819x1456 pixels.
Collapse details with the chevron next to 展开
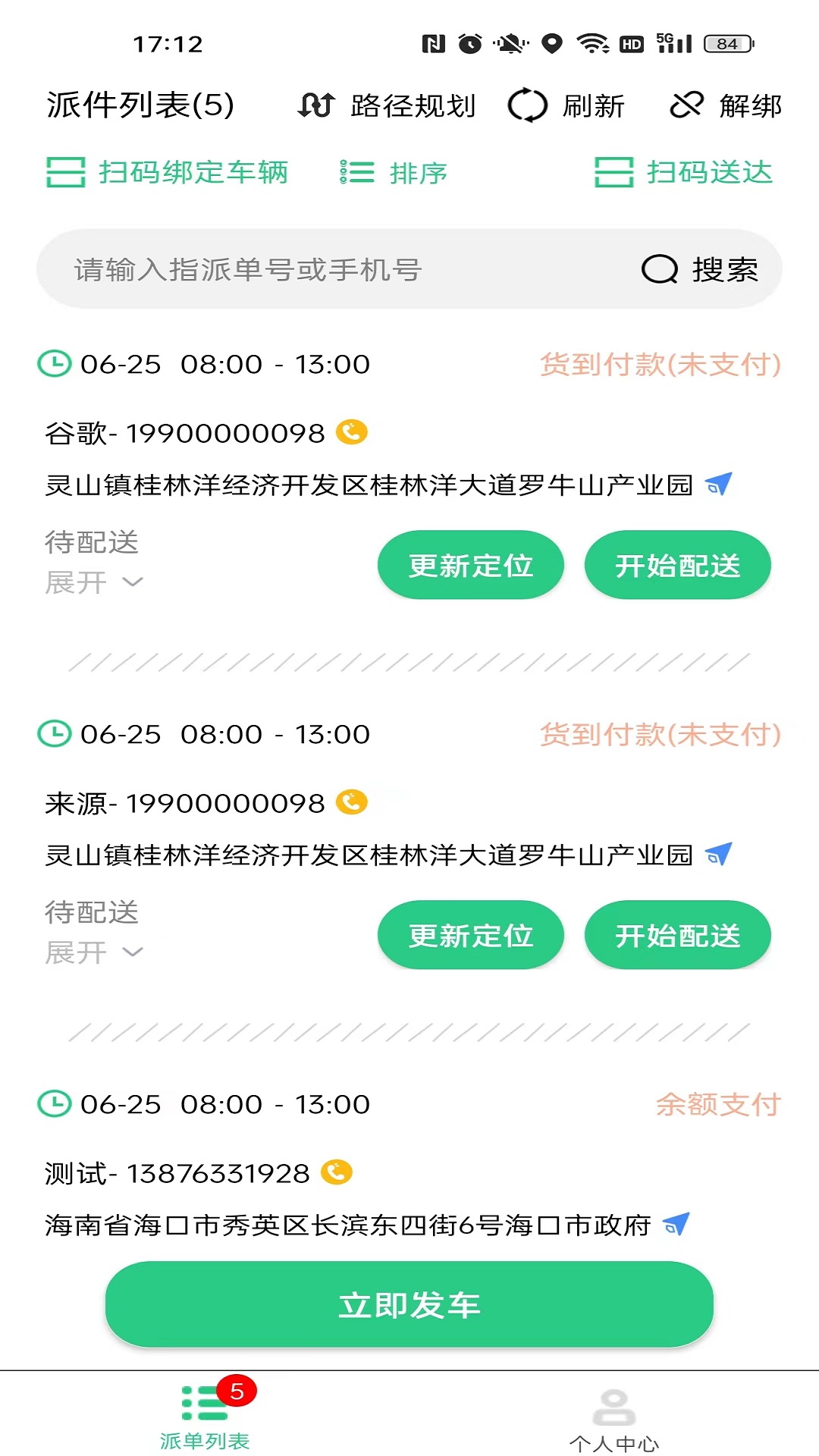click(x=130, y=582)
